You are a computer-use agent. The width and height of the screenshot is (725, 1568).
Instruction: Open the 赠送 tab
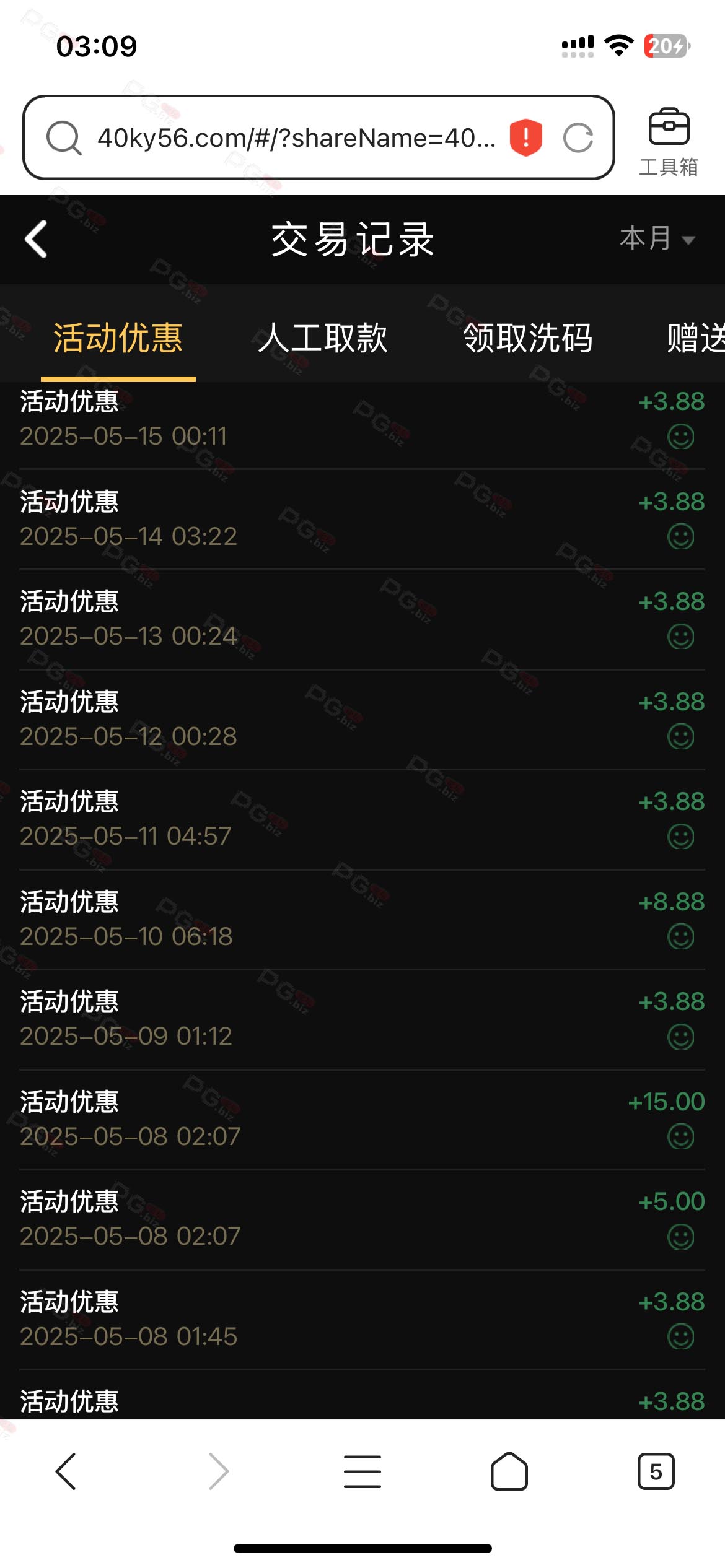coord(695,338)
